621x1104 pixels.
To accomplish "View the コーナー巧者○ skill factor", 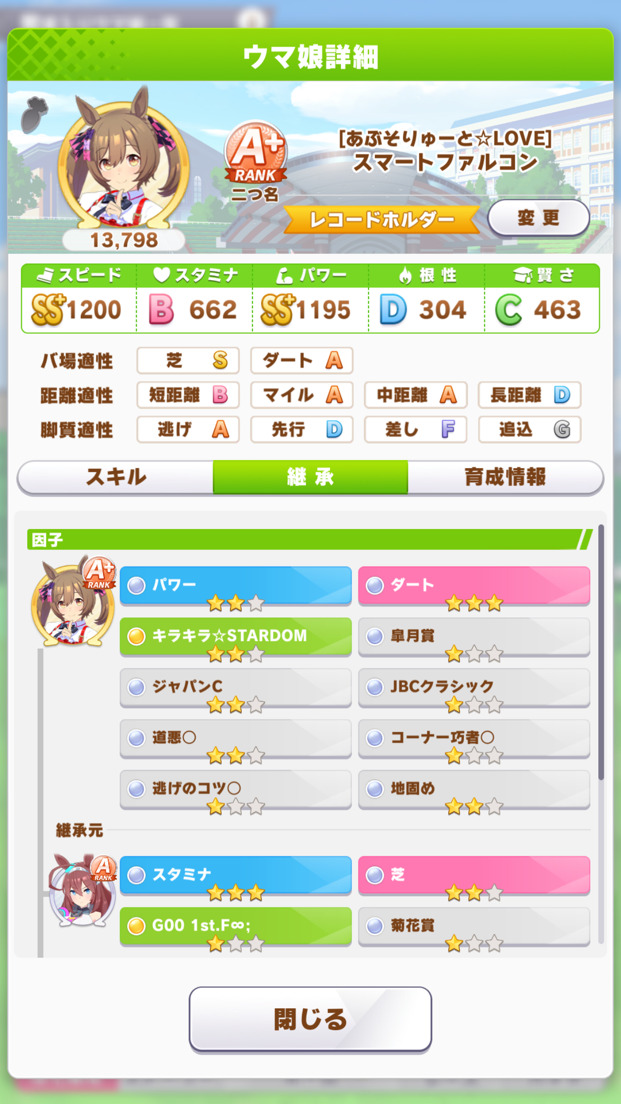I will (x=473, y=738).
